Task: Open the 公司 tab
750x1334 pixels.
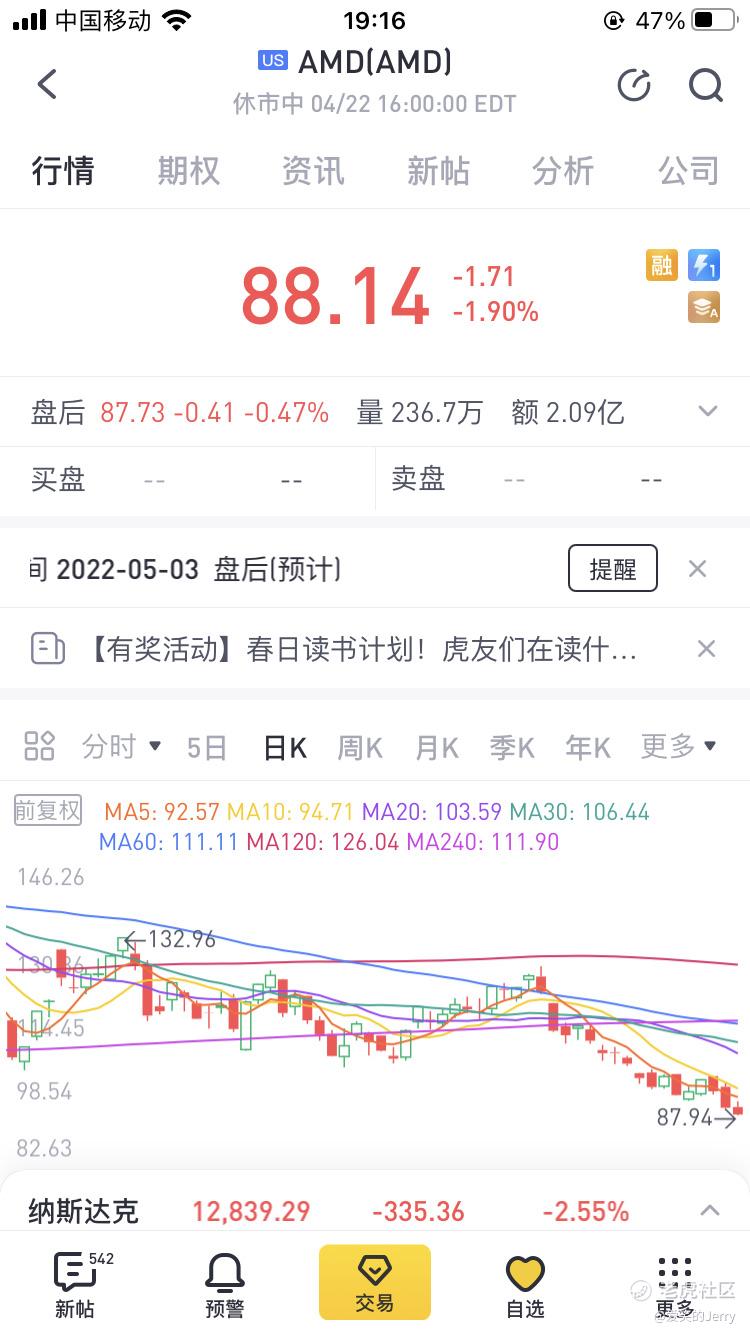Action: (688, 170)
